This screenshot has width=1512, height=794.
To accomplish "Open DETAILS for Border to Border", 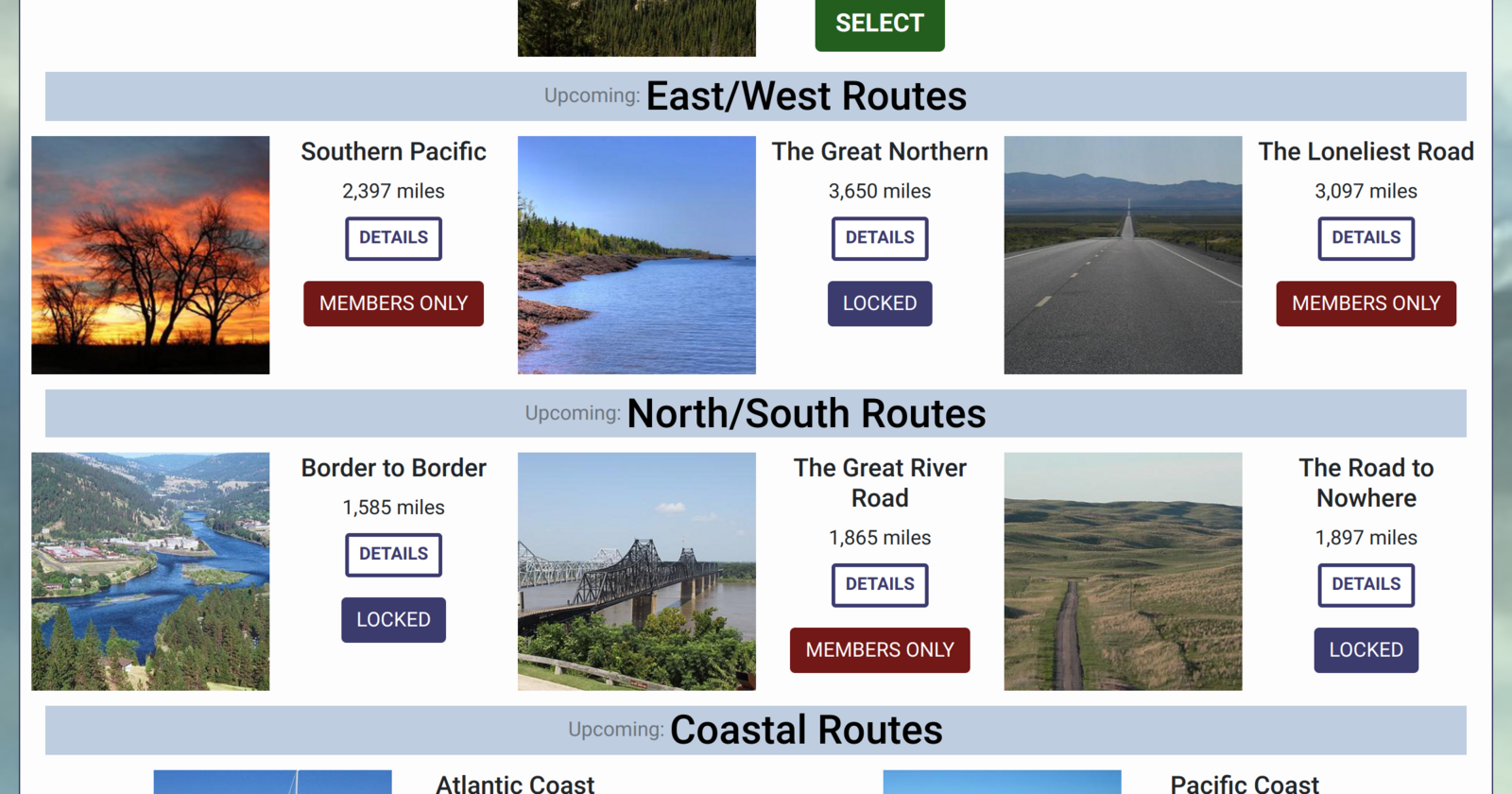I will click(393, 555).
